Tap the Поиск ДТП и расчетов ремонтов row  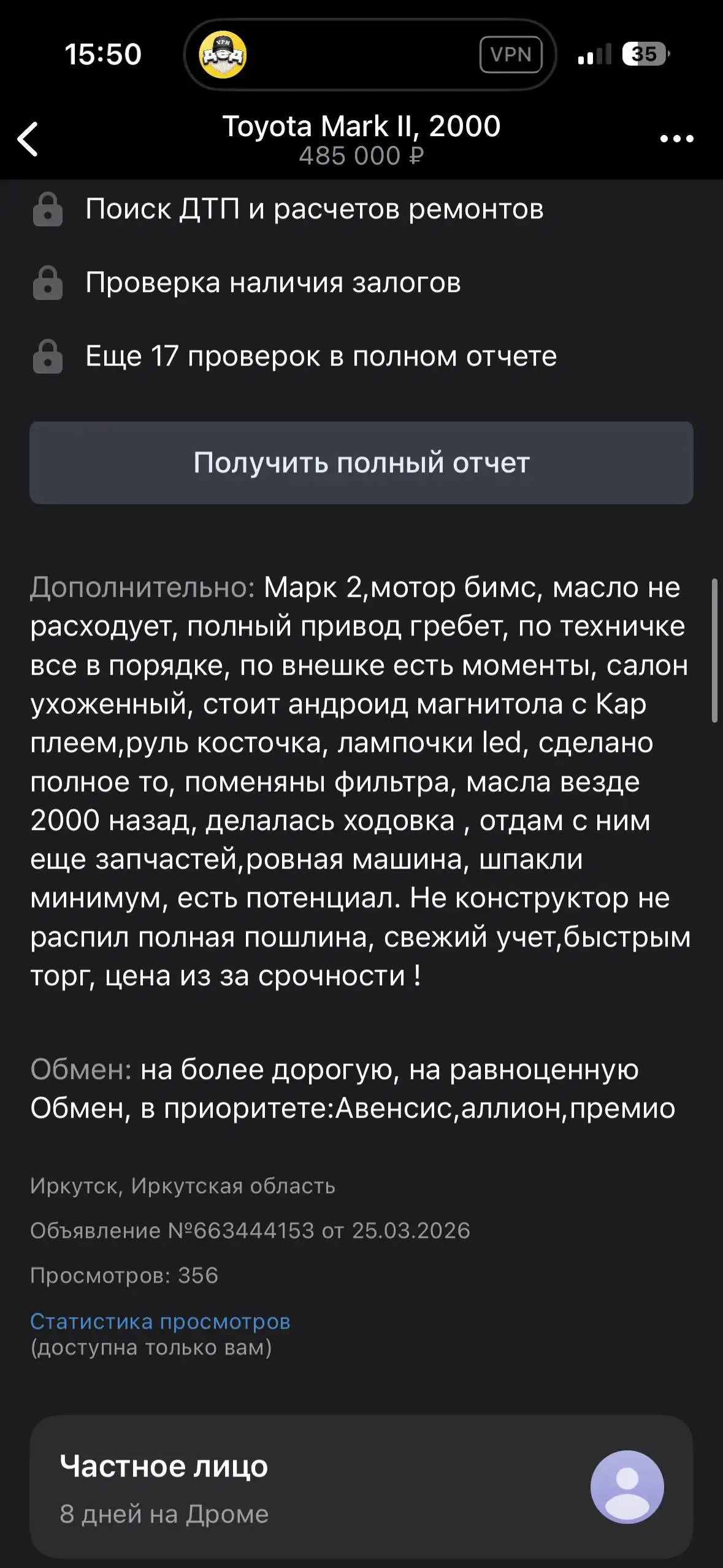coord(315,211)
